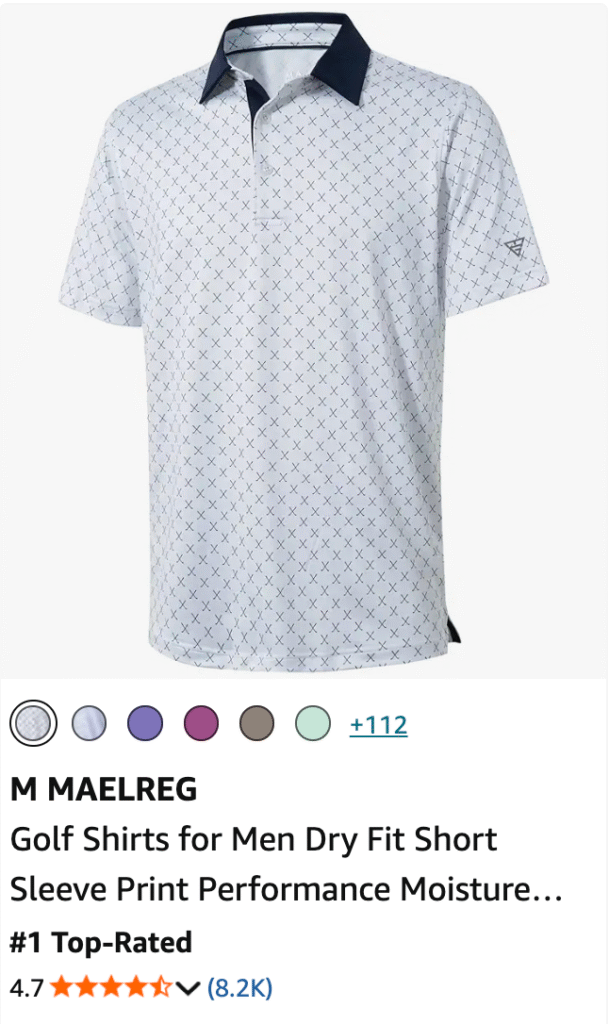
Task: Pick the mint green color swatch
Action: click(313, 723)
